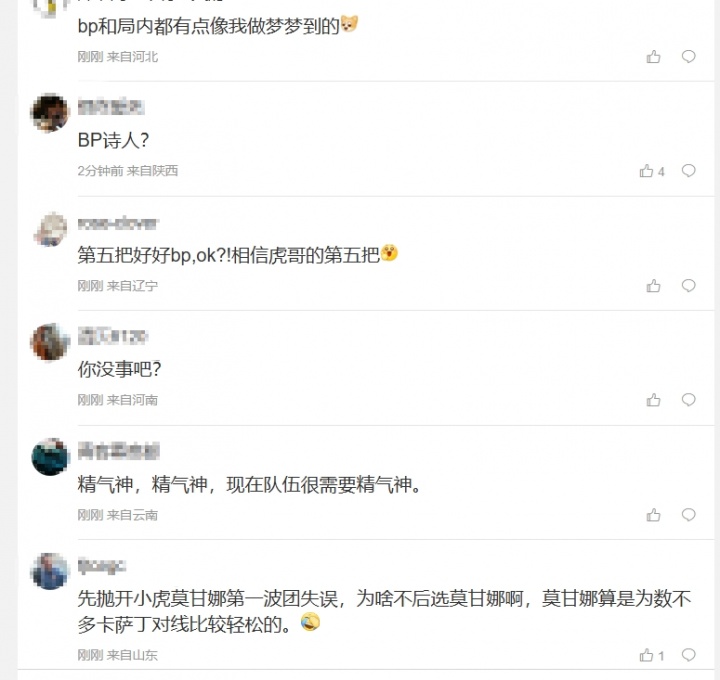Reply to the comment 'BP诗人?'

click(688, 171)
